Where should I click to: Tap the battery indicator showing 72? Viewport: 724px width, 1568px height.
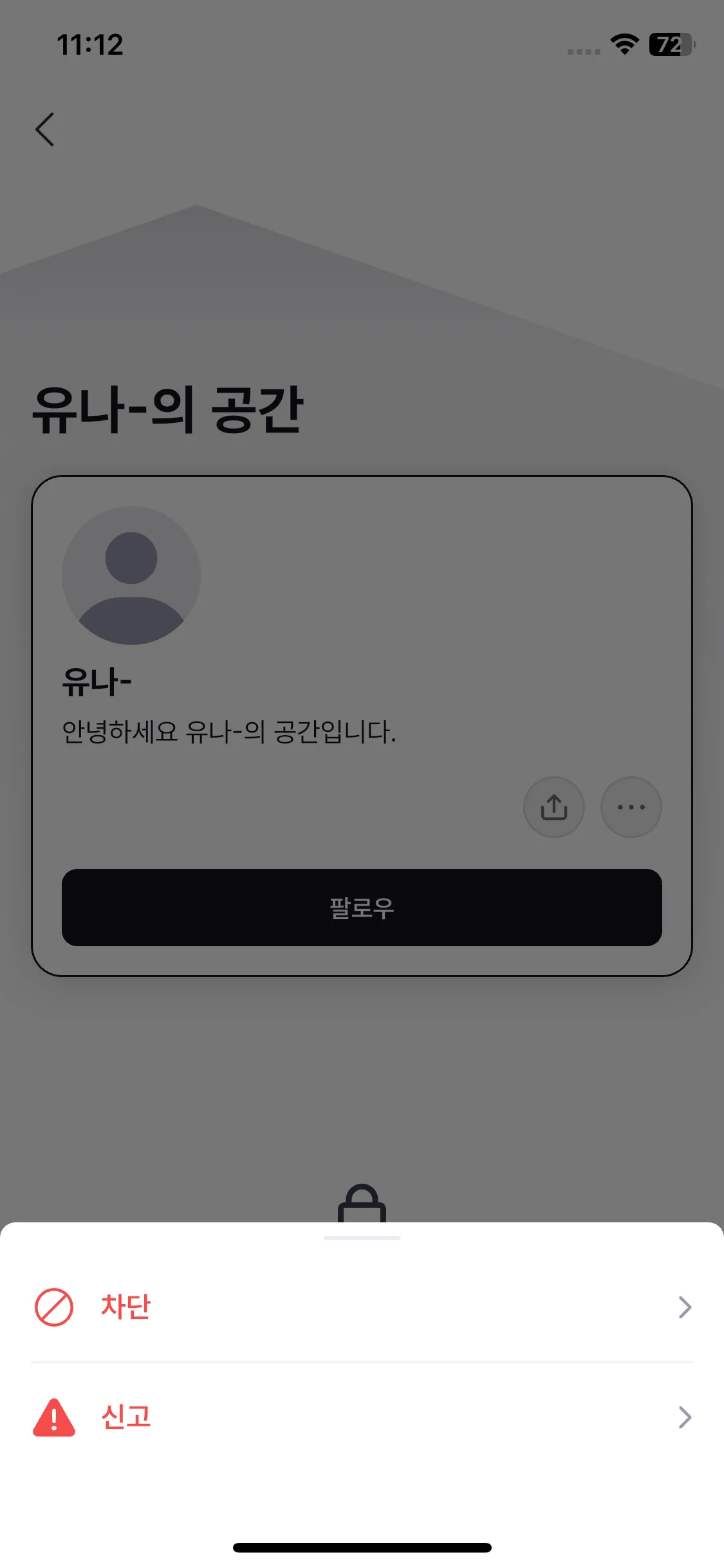point(669,44)
